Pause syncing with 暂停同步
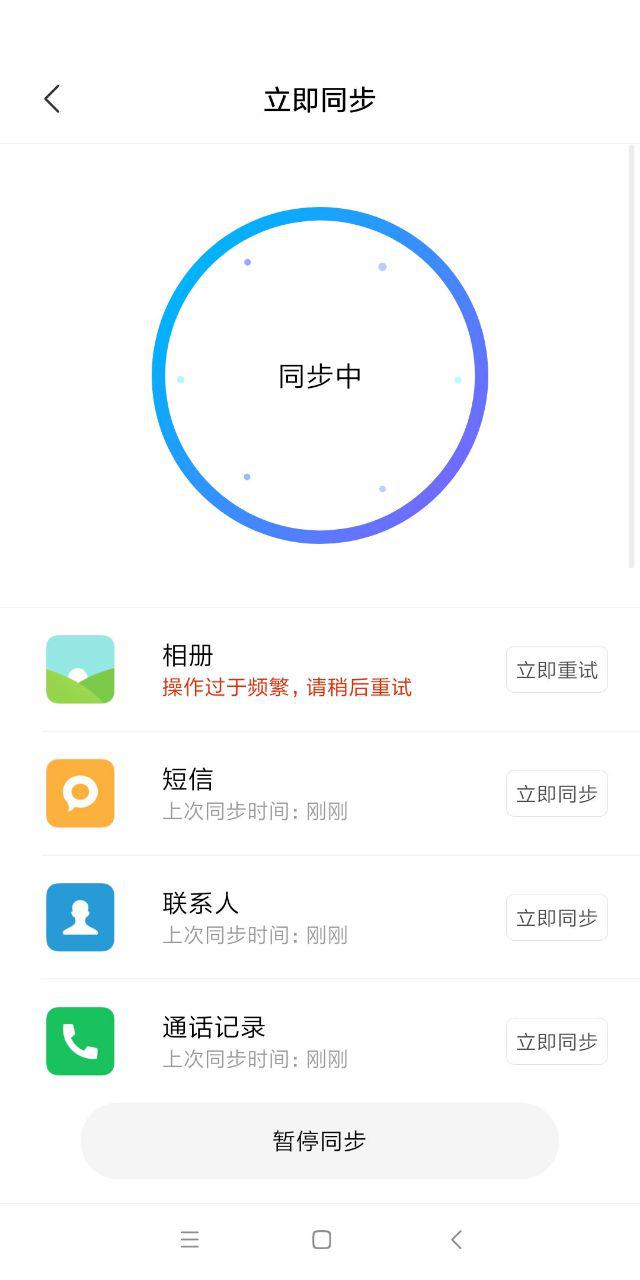The height and width of the screenshot is (1280, 640). 320,1141
